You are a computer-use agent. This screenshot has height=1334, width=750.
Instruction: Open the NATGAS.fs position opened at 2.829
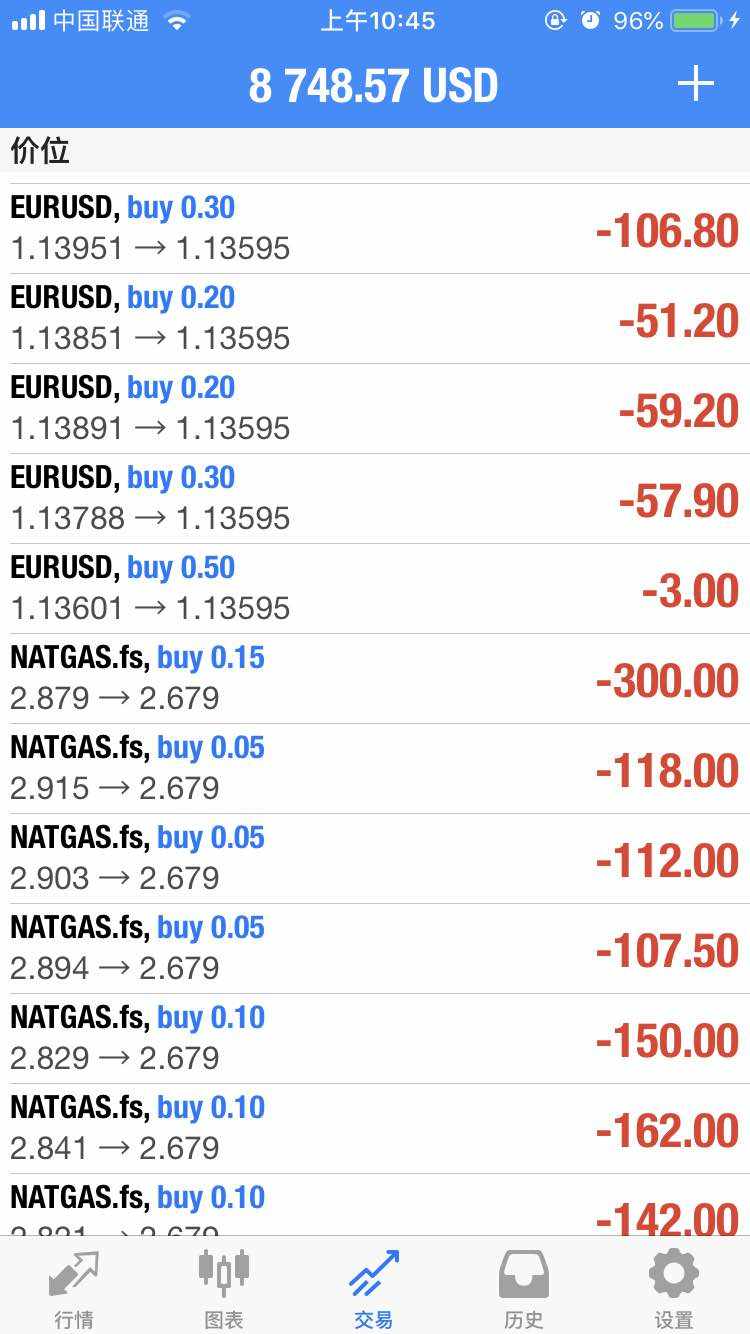[x=375, y=1039]
